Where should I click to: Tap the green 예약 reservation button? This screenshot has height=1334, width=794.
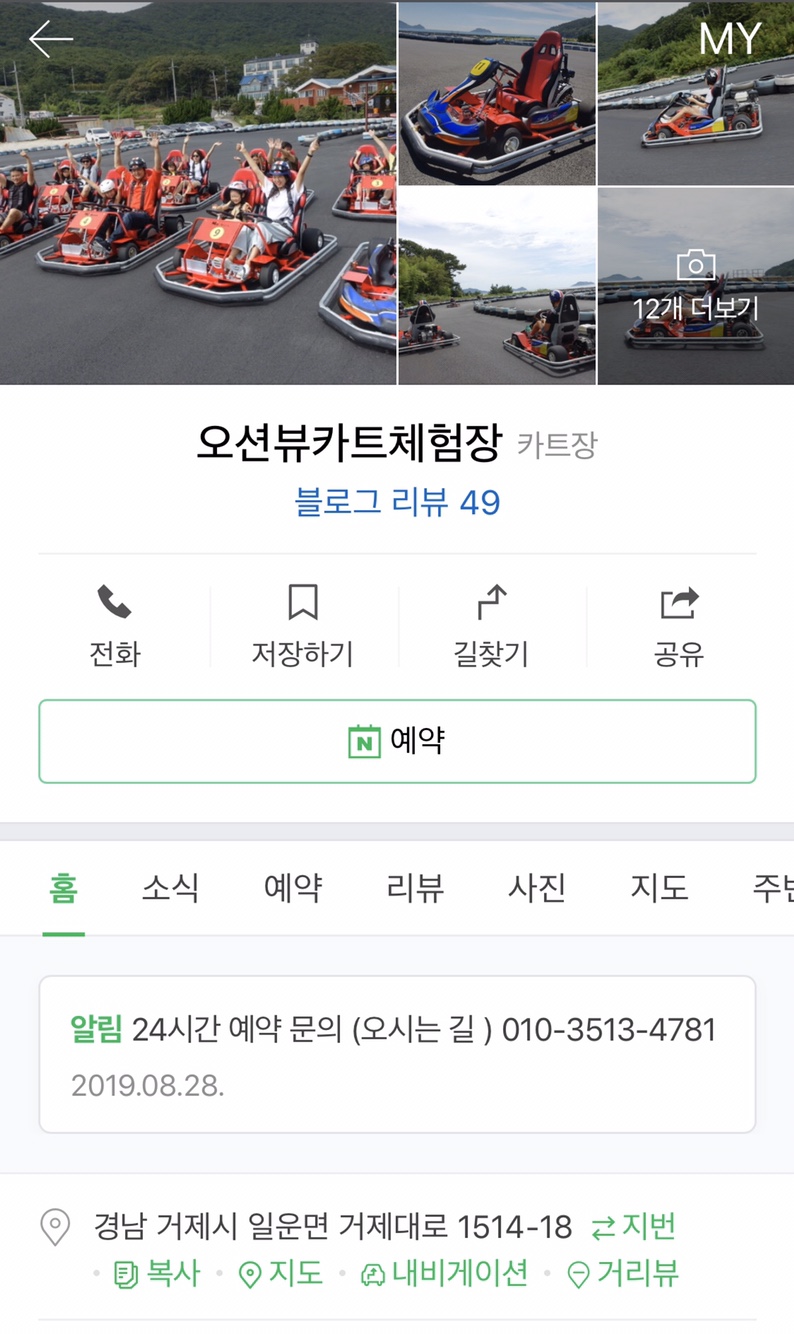tap(397, 741)
